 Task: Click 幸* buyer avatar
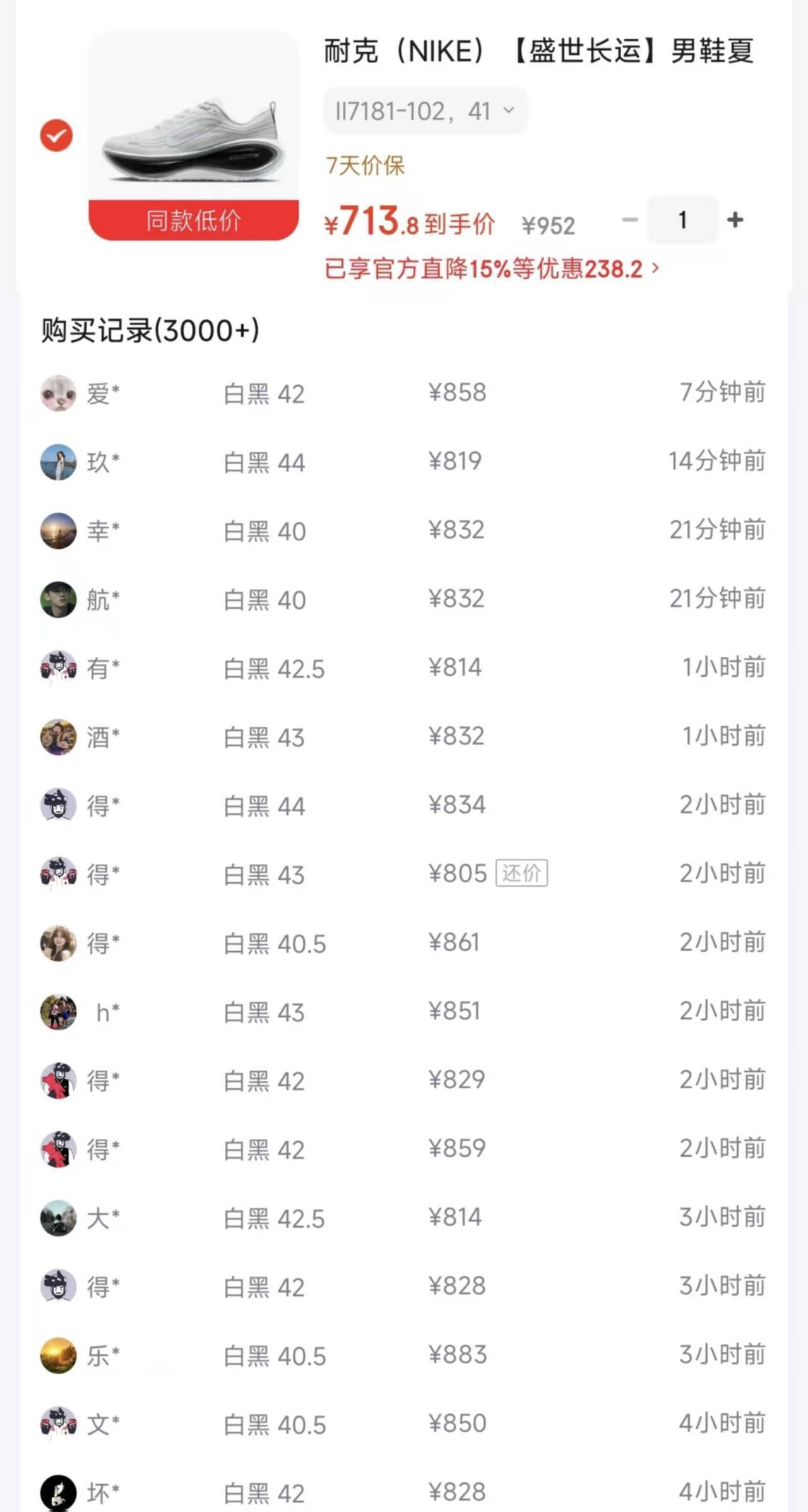(x=58, y=531)
